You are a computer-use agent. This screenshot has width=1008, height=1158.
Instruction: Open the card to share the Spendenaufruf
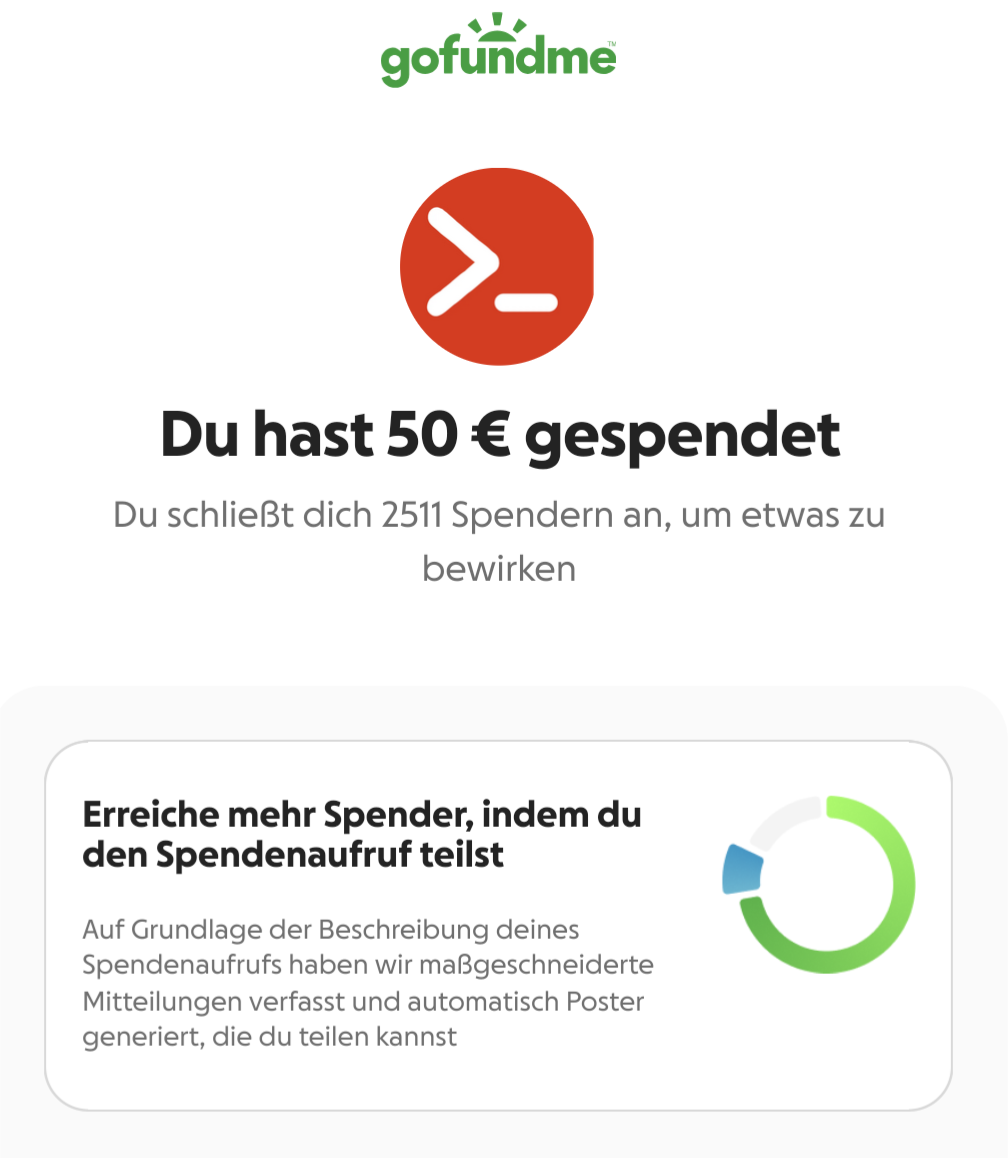click(498, 925)
